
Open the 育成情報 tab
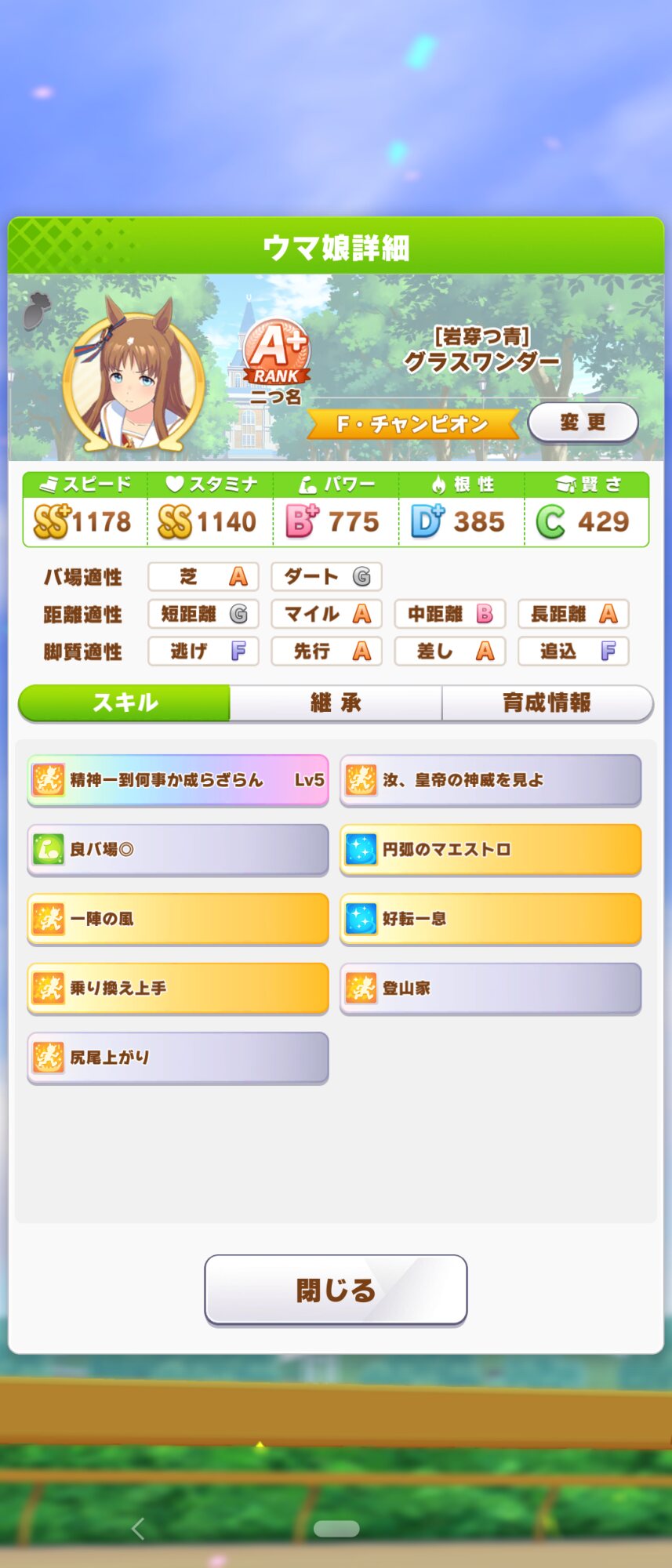547,702
